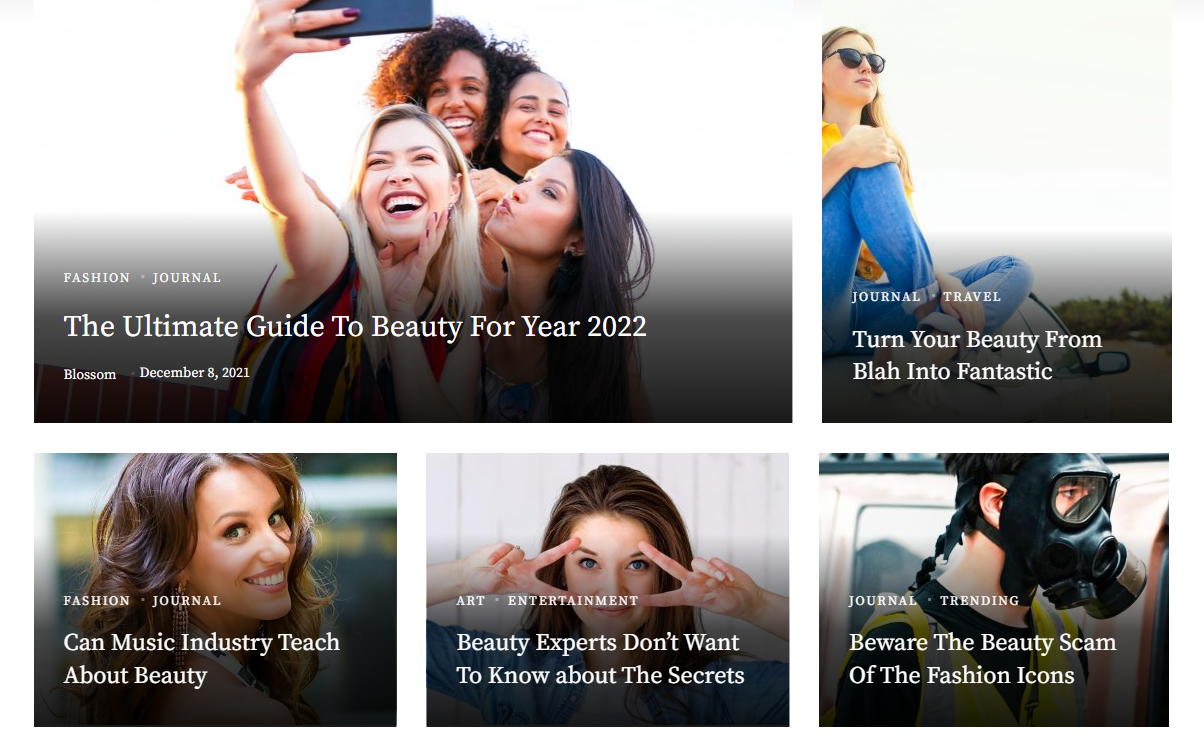Tap Journal tag on Beware The Beauty Scam post
Screen dimensions: 1204x737
click(x=882, y=601)
